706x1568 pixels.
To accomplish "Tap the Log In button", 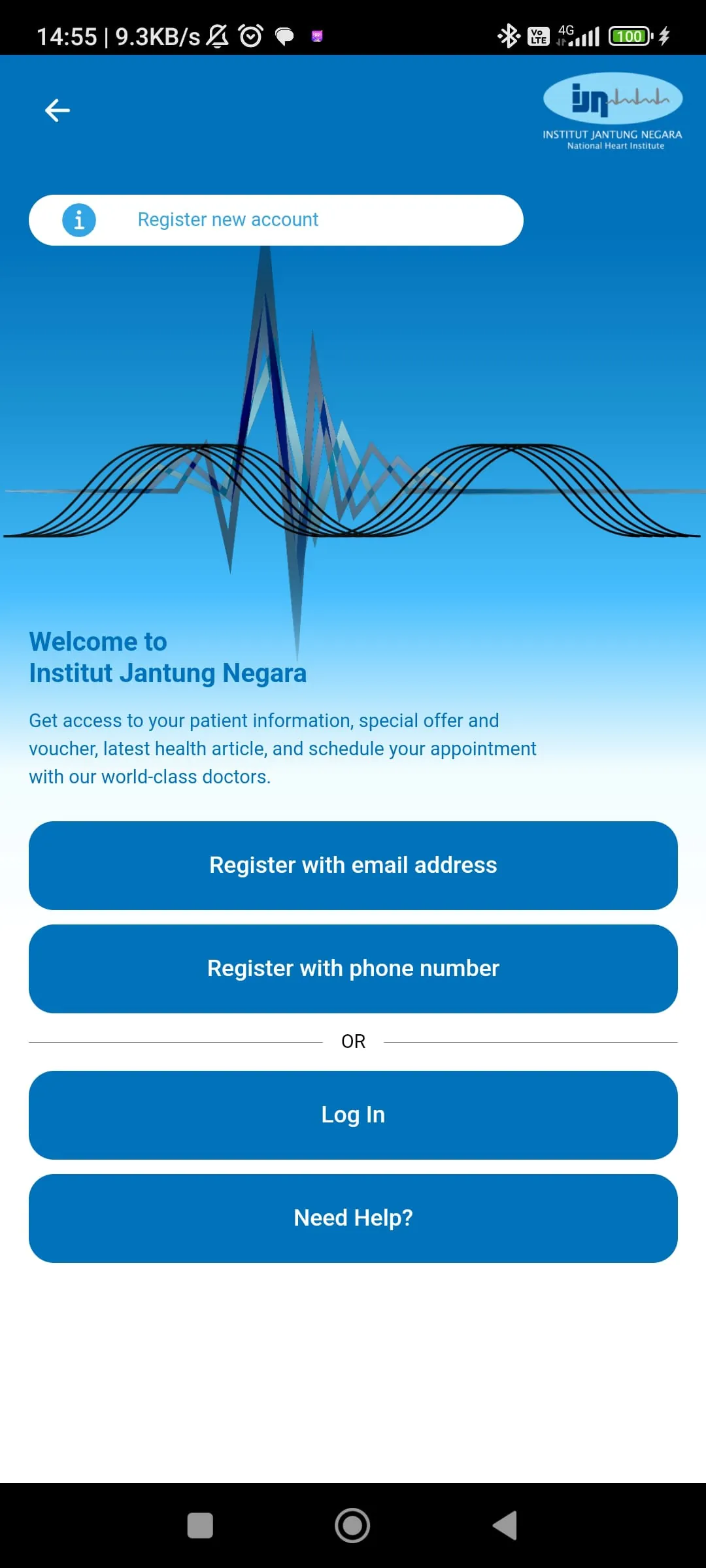I will [x=353, y=1115].
